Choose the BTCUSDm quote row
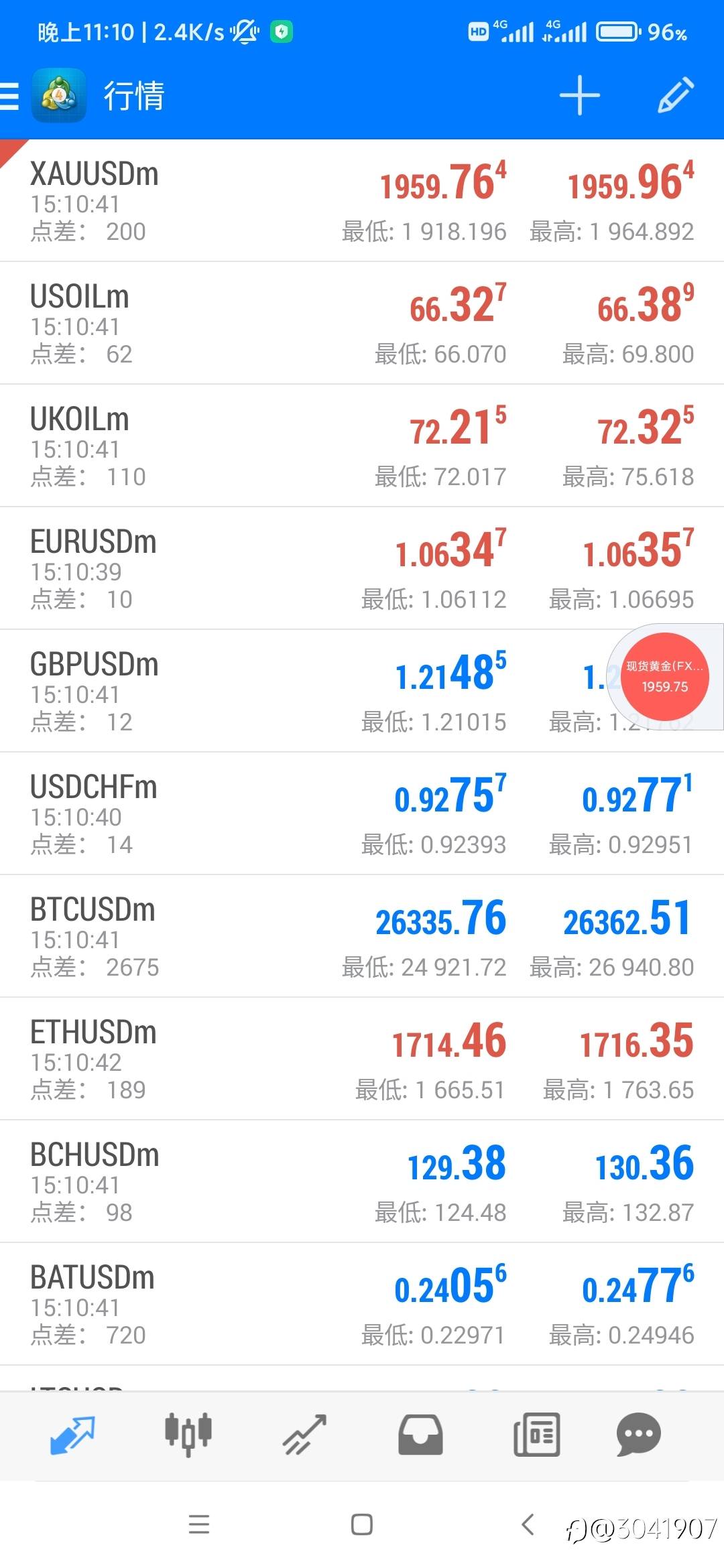The height and width of the screenshot is (1568, 724). (362, 937)
